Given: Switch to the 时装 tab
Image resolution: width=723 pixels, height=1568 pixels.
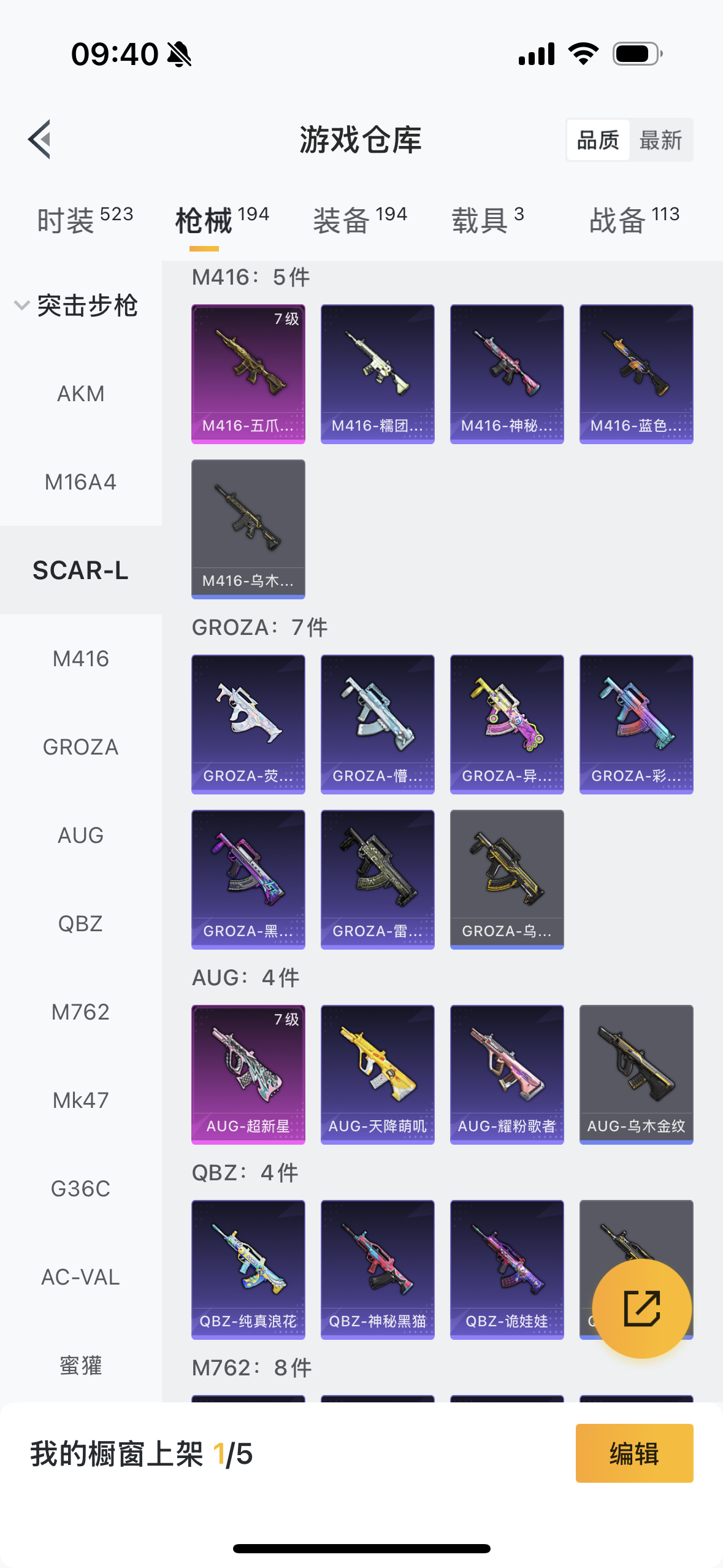Looking at the screenshot, I should pyautogui.click(x=85, y=220).
